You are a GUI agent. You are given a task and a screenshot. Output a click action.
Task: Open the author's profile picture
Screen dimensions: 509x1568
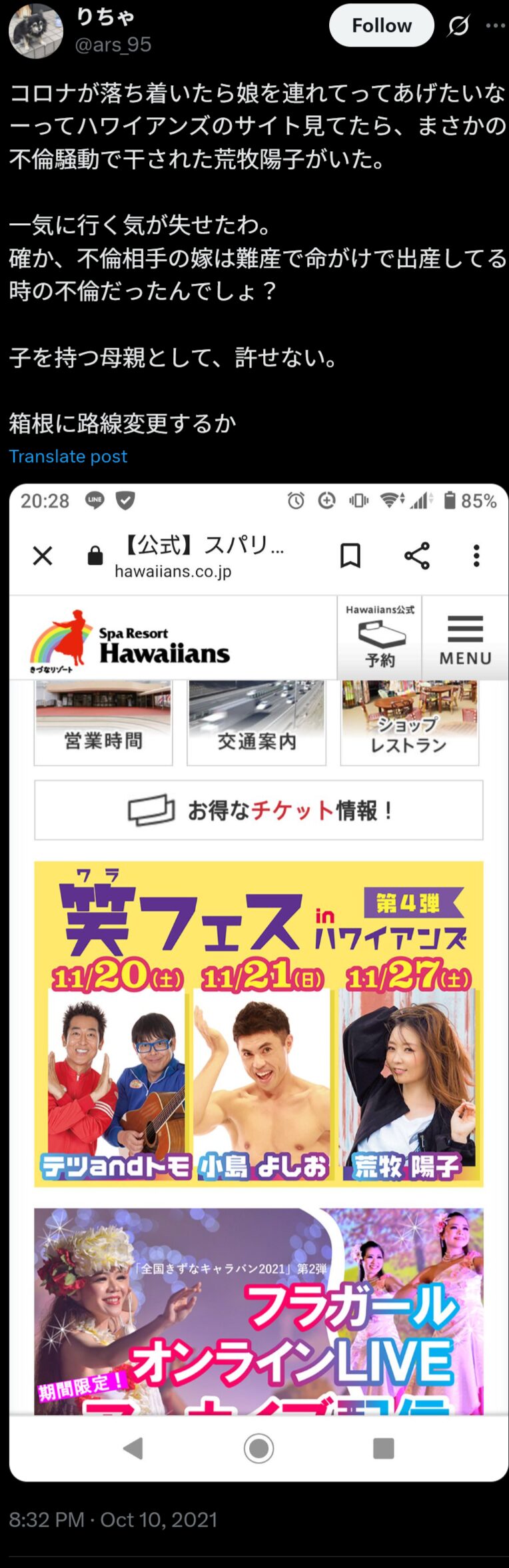coord(35,31)
